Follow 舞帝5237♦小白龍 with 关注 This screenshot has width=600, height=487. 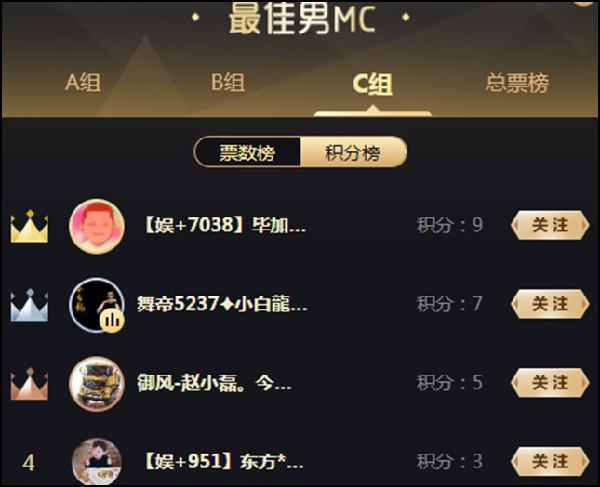[549, 303]
